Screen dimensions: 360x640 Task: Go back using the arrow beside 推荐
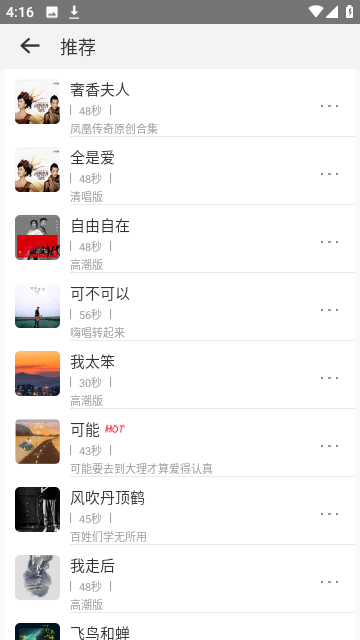(x=30, y=46)
